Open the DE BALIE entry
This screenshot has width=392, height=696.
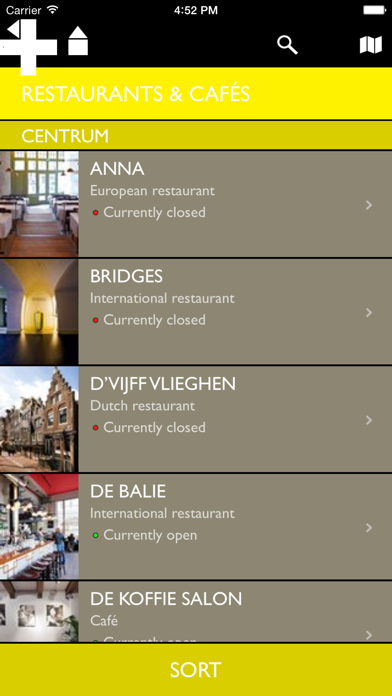(196, 527)
